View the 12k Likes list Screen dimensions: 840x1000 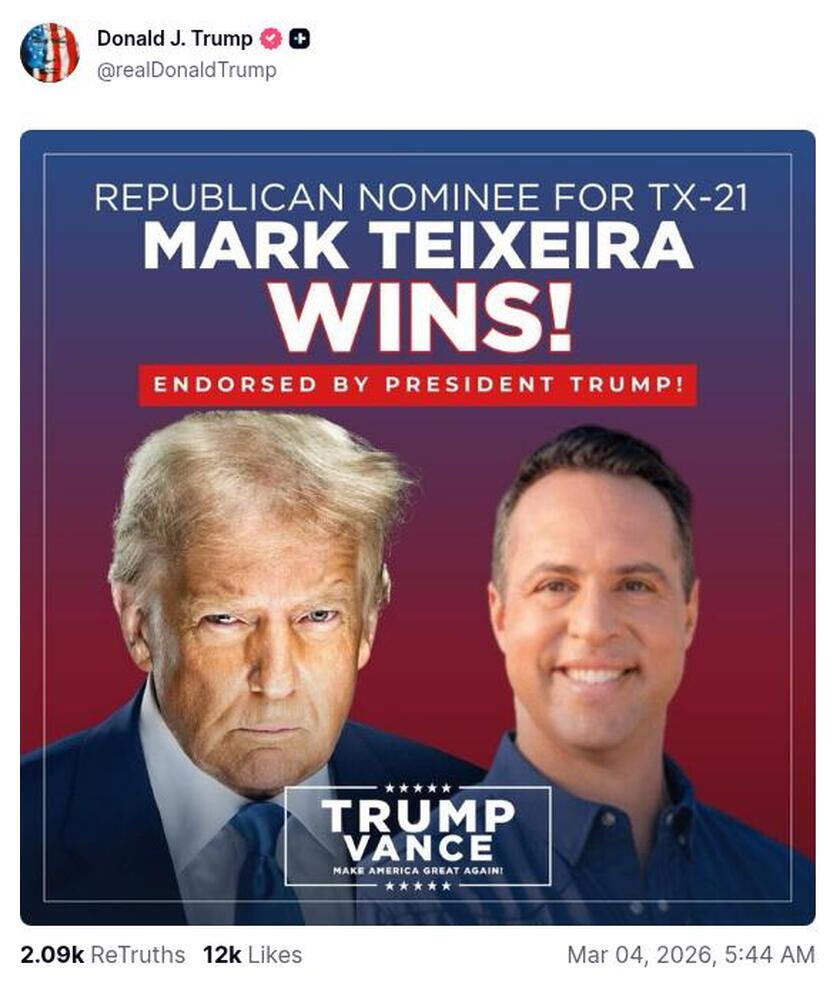coord(252,955)
